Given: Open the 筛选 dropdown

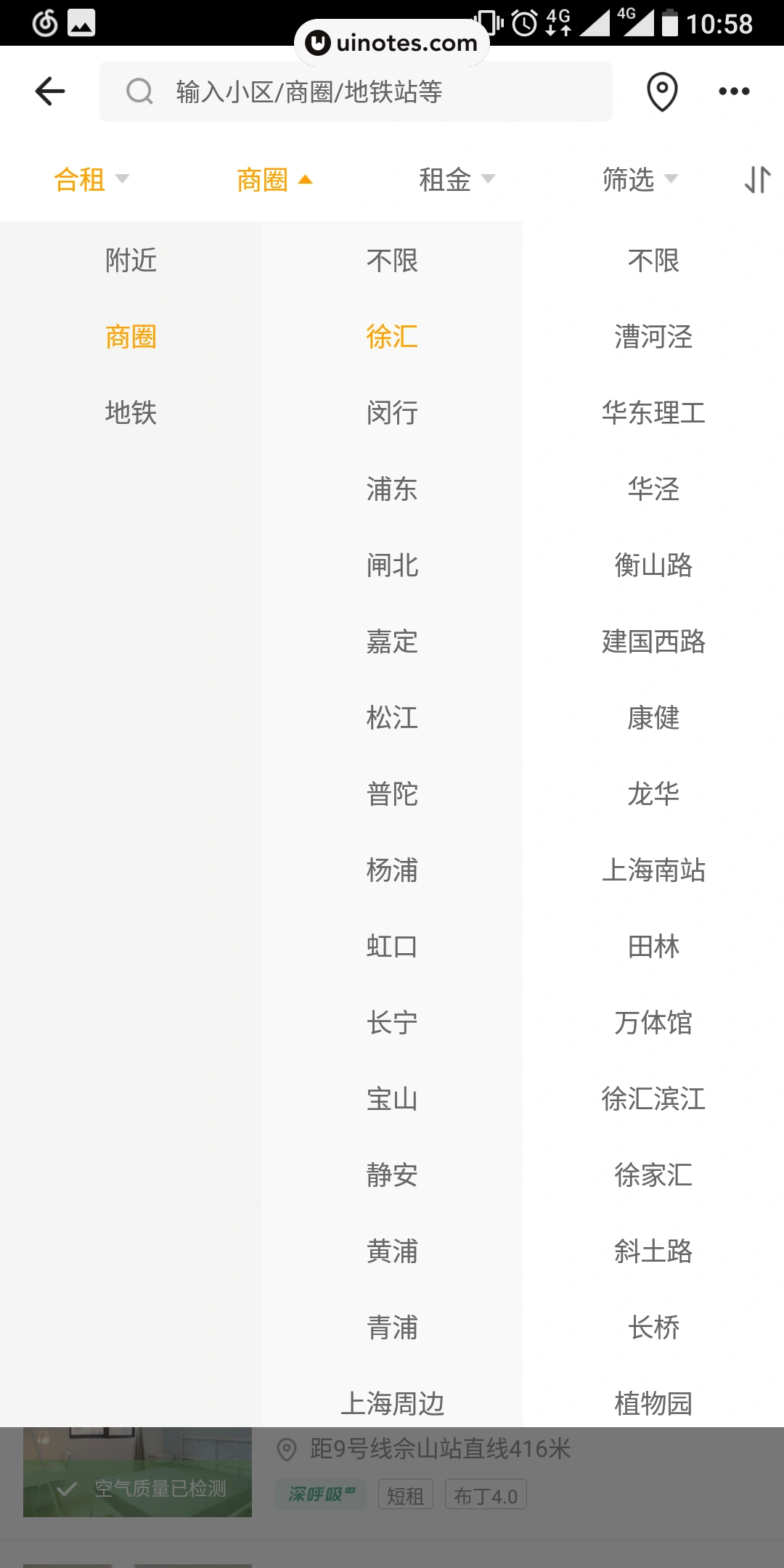Looking at the screenshot, I should pos(639,179).
